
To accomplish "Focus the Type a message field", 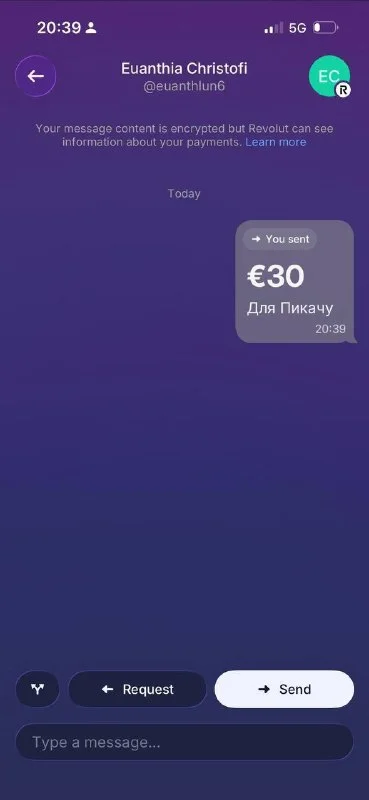I will [x=184, y=742].
